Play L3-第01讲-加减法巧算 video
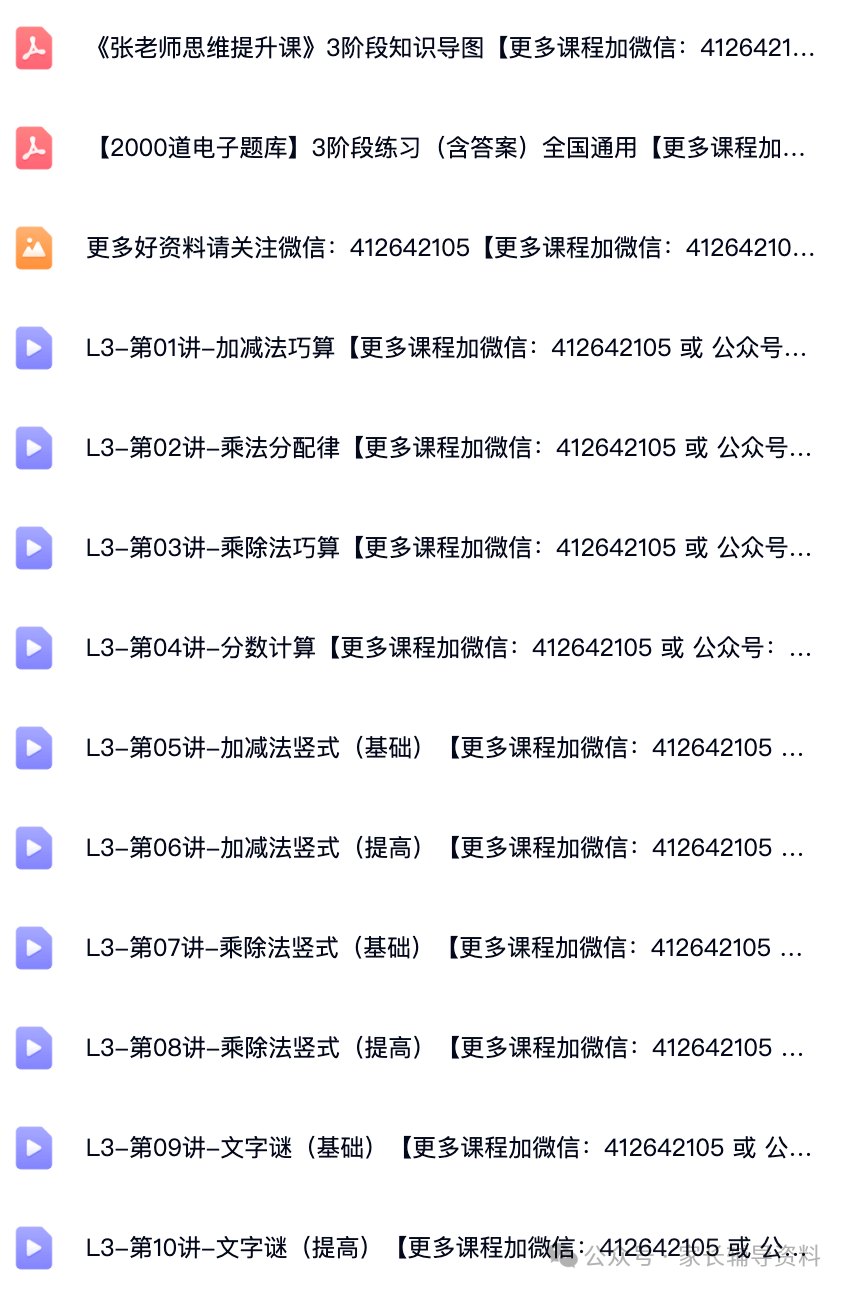The width and height of the screenshot is (848, 1290). click(450, 348)
